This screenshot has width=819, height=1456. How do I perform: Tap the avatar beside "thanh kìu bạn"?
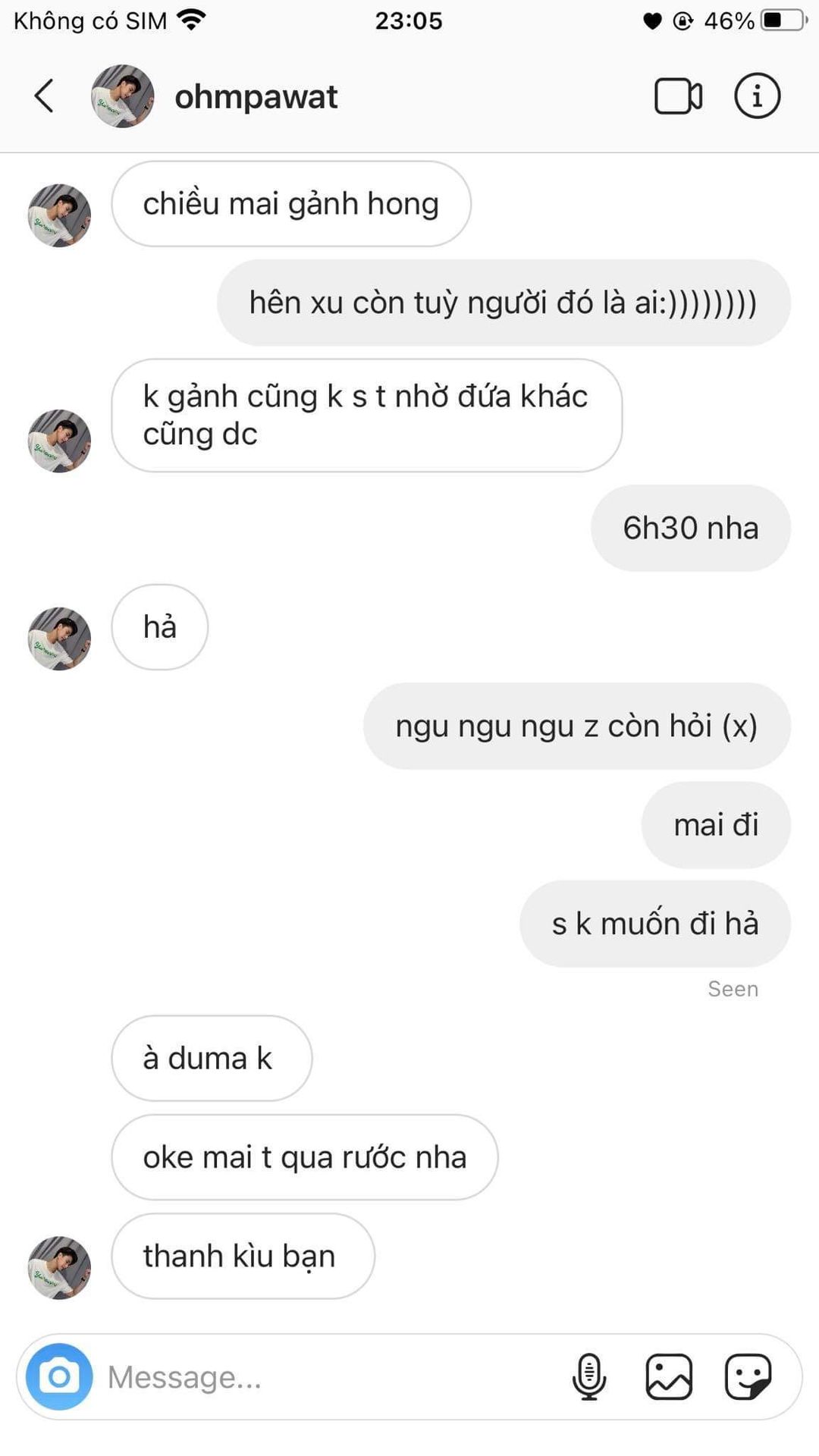pos(59,1267)
